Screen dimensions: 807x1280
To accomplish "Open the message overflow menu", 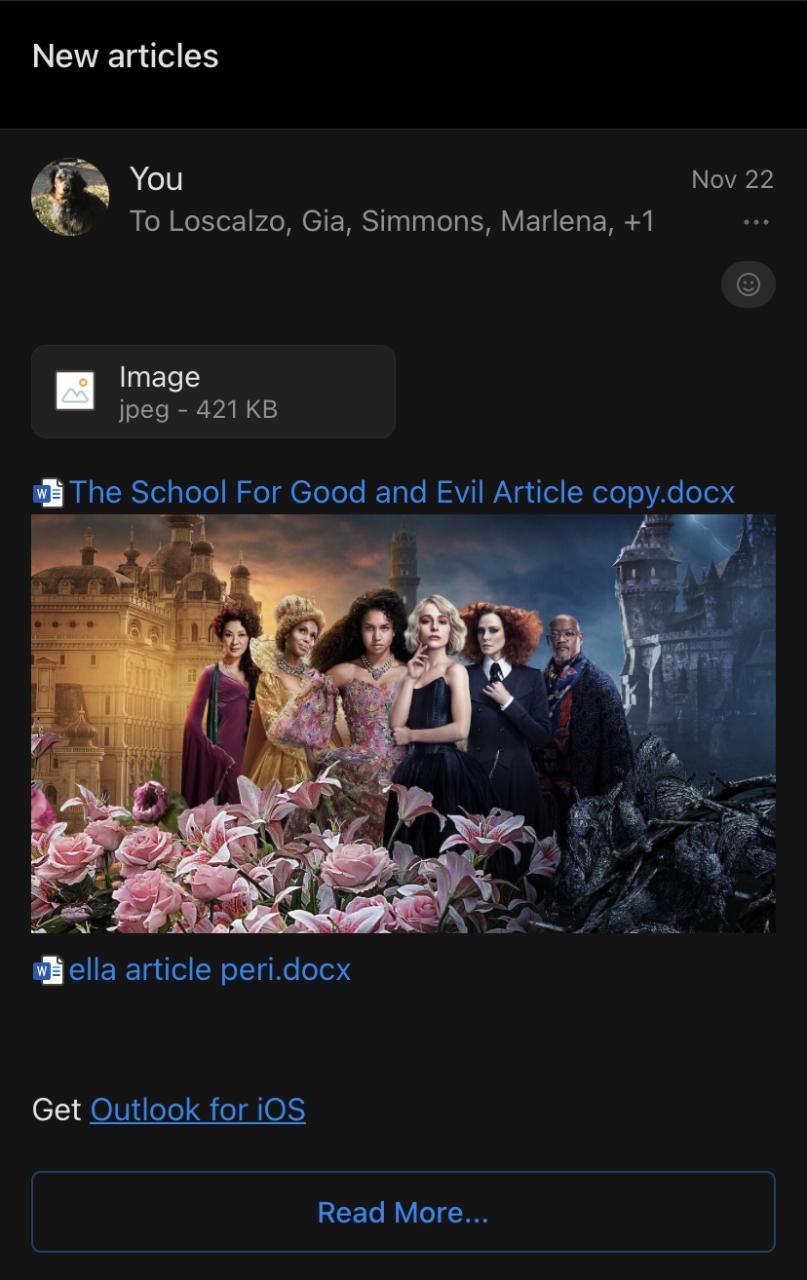I will 757,222.
